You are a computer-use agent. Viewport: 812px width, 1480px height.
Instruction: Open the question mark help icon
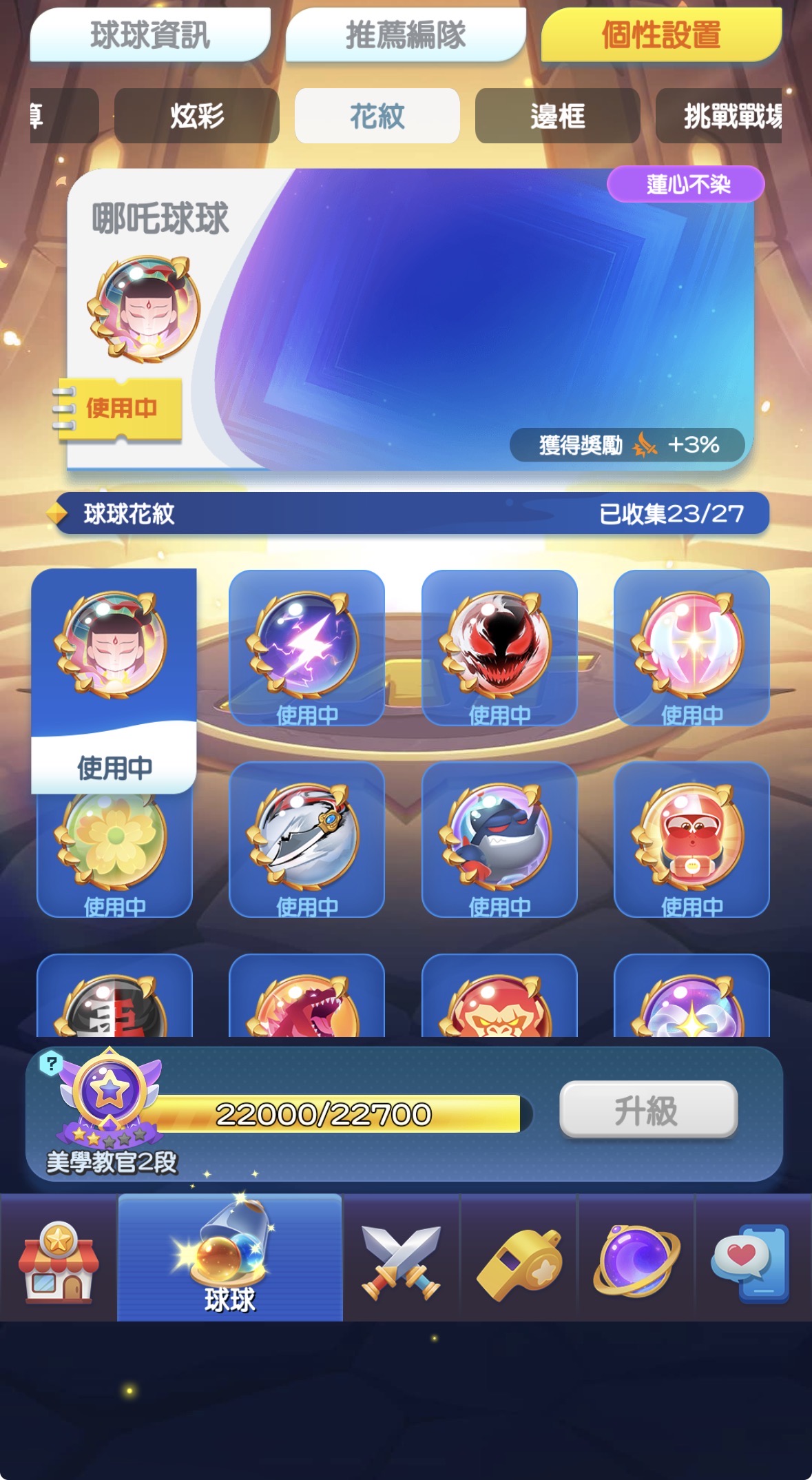(x=52, y=1063)
